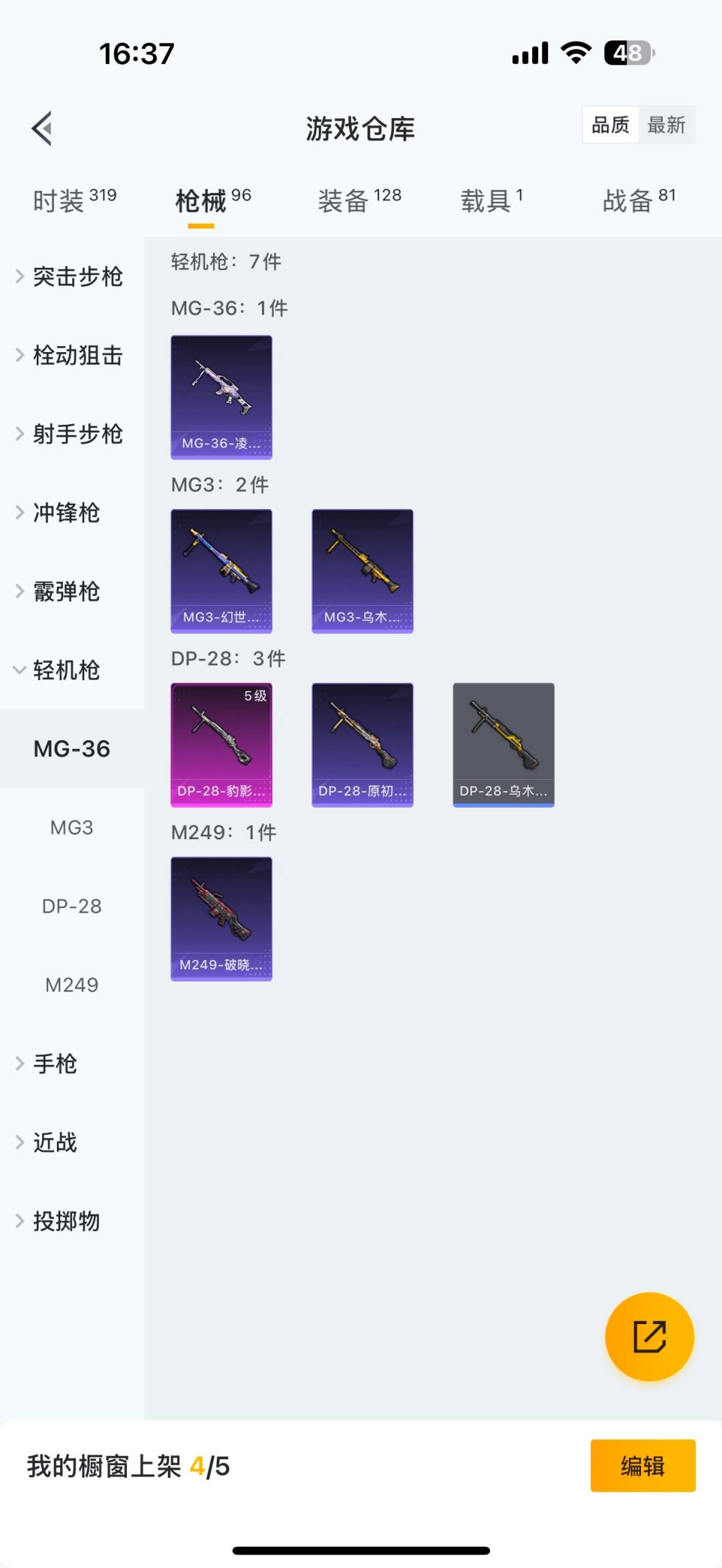Select the DP-28-乌木 gray skin card
722x1568 pixels.
click(x=503, y=744)
